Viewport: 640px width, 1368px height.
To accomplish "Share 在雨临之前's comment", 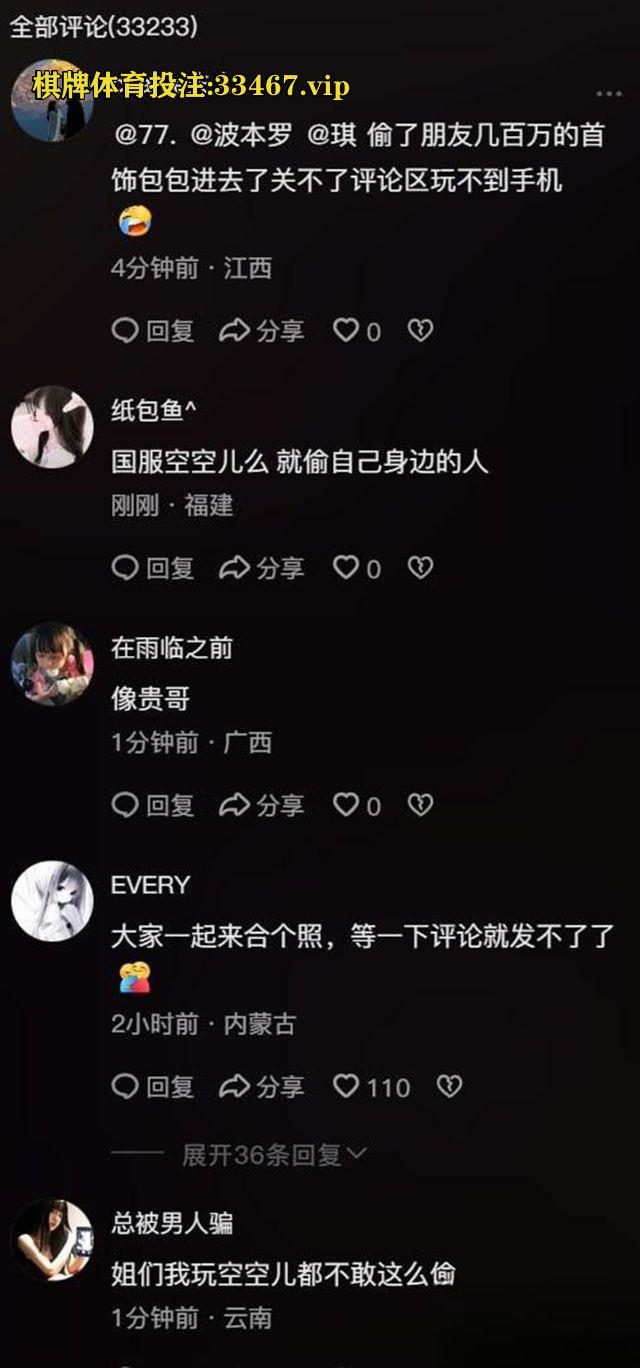I will point(262,805).
